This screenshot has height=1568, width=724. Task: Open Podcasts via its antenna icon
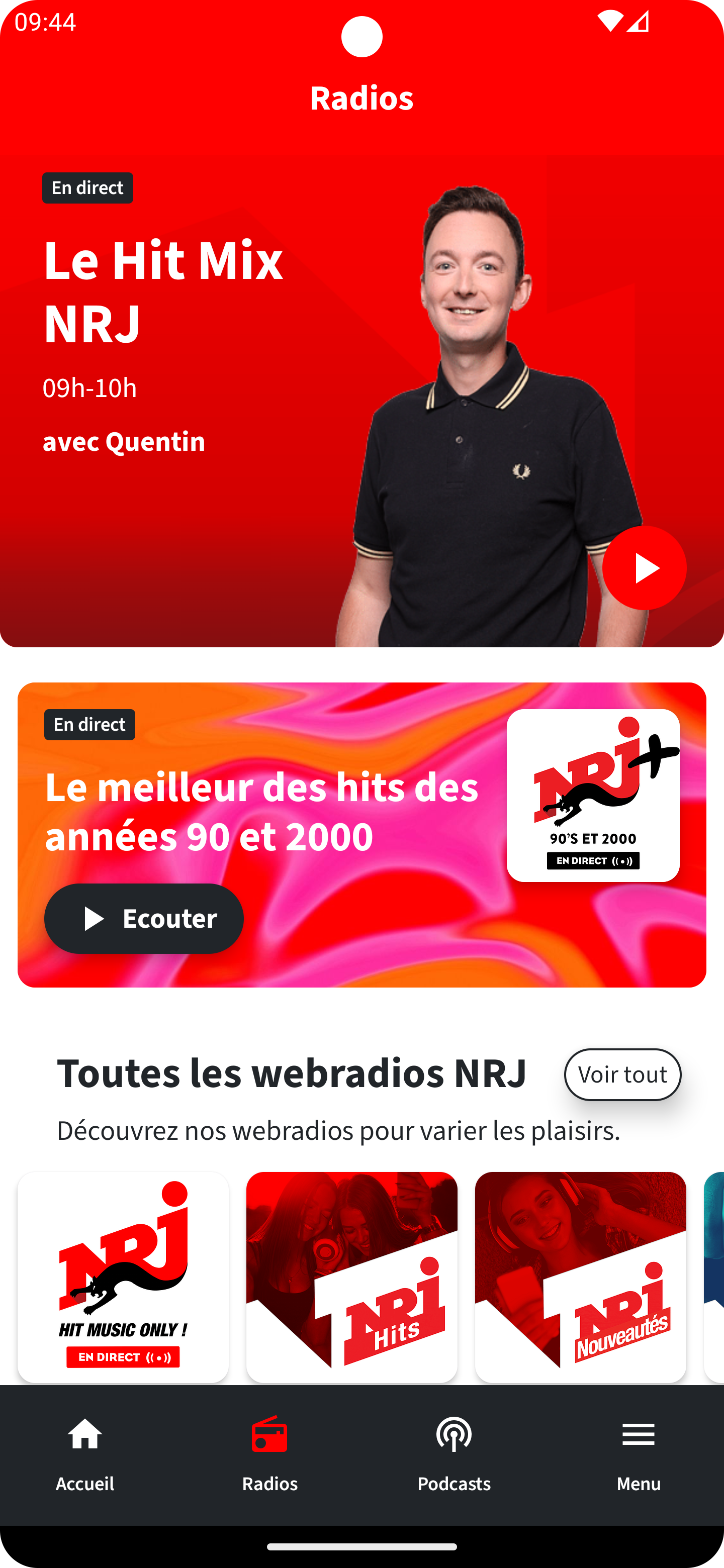[x=454, y=1435]
